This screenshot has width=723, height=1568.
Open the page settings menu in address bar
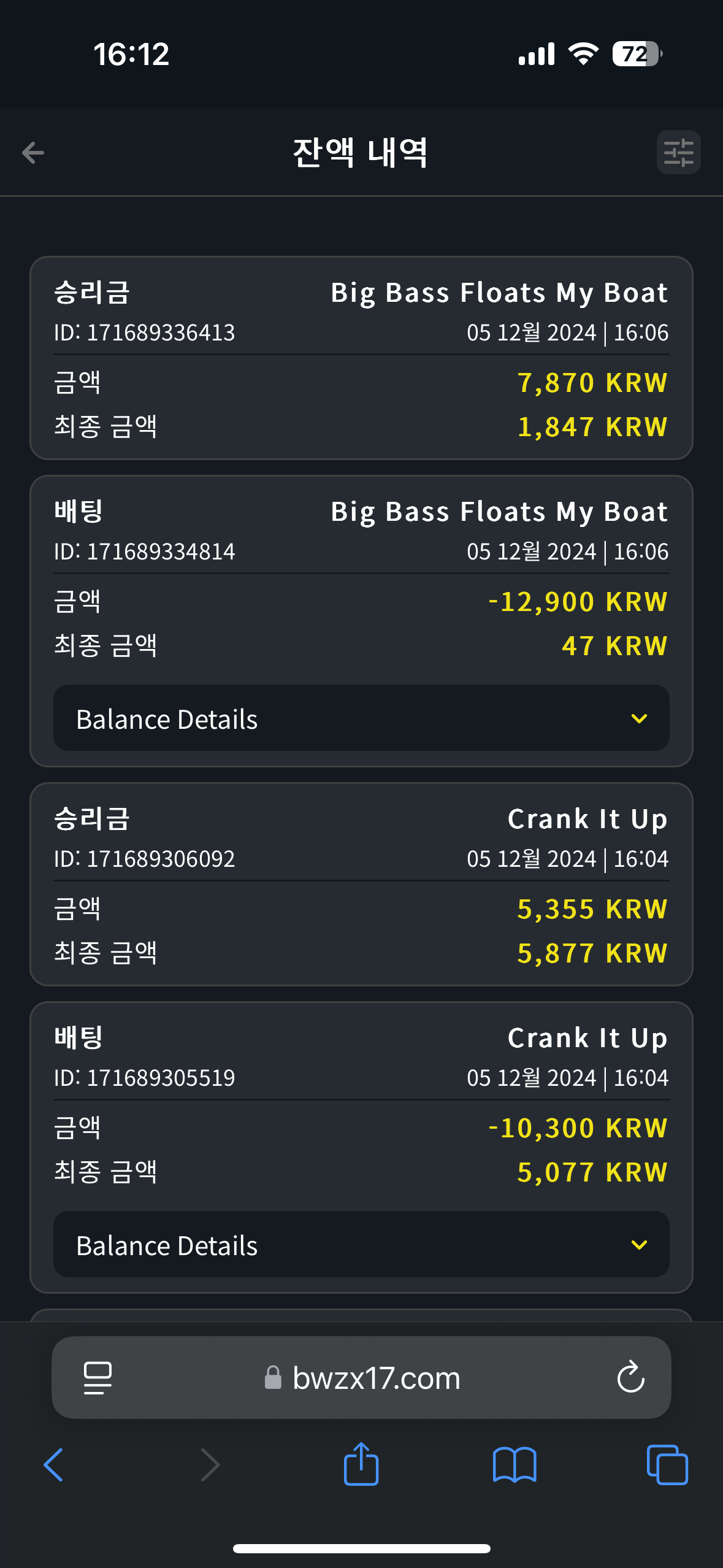[98, 1378]
